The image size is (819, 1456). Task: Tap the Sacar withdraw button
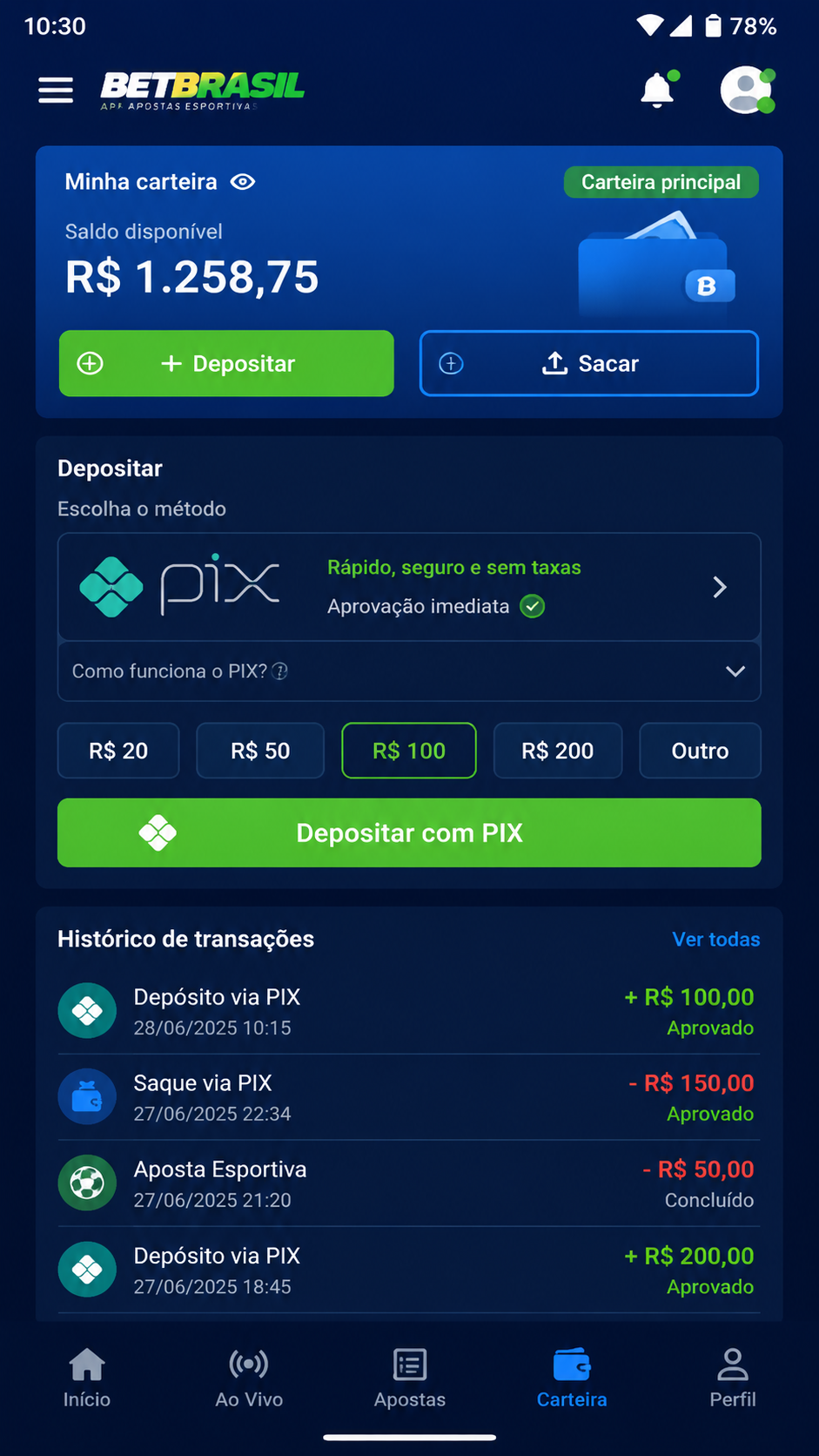click(589, 363)
